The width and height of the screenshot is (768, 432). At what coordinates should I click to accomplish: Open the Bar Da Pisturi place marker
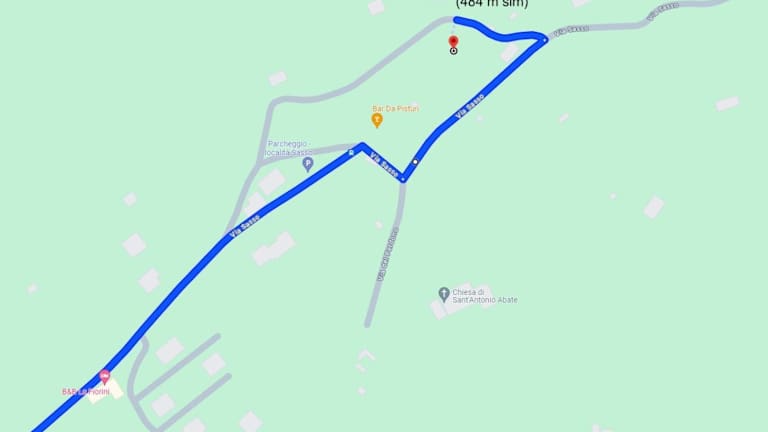point(377,120)
